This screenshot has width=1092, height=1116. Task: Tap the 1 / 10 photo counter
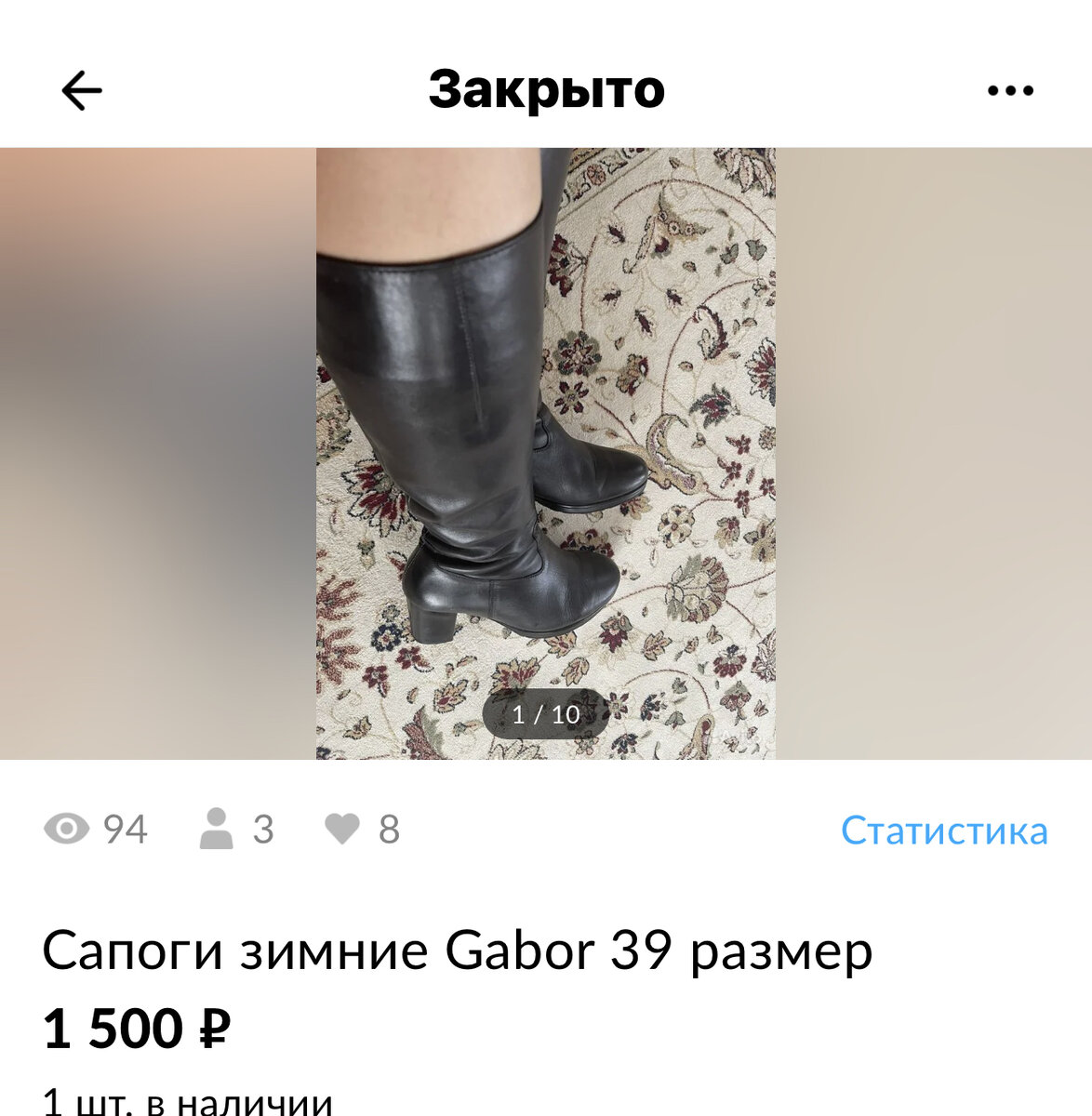coord(546,714)
